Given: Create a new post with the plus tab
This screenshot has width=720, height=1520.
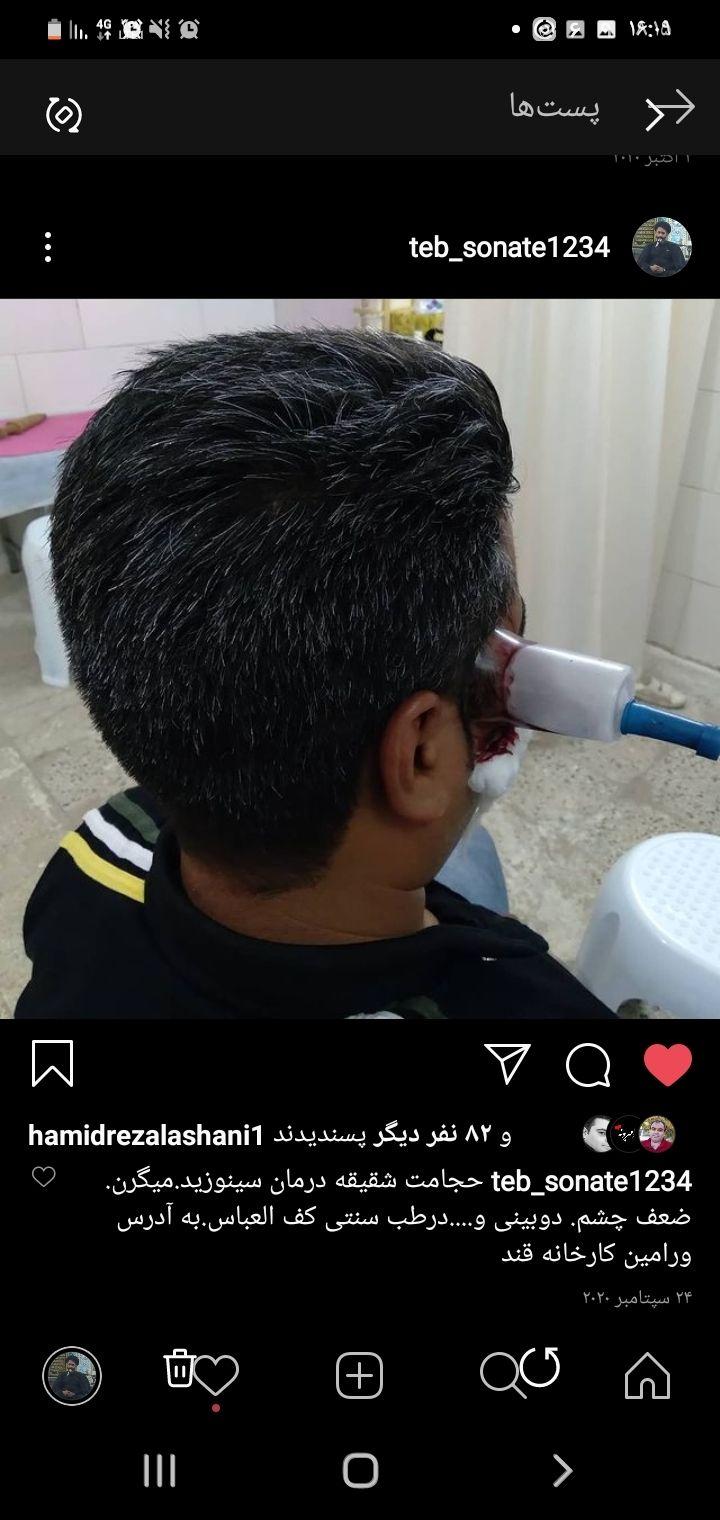Looking at the screenshot, I should point(359,1376).
